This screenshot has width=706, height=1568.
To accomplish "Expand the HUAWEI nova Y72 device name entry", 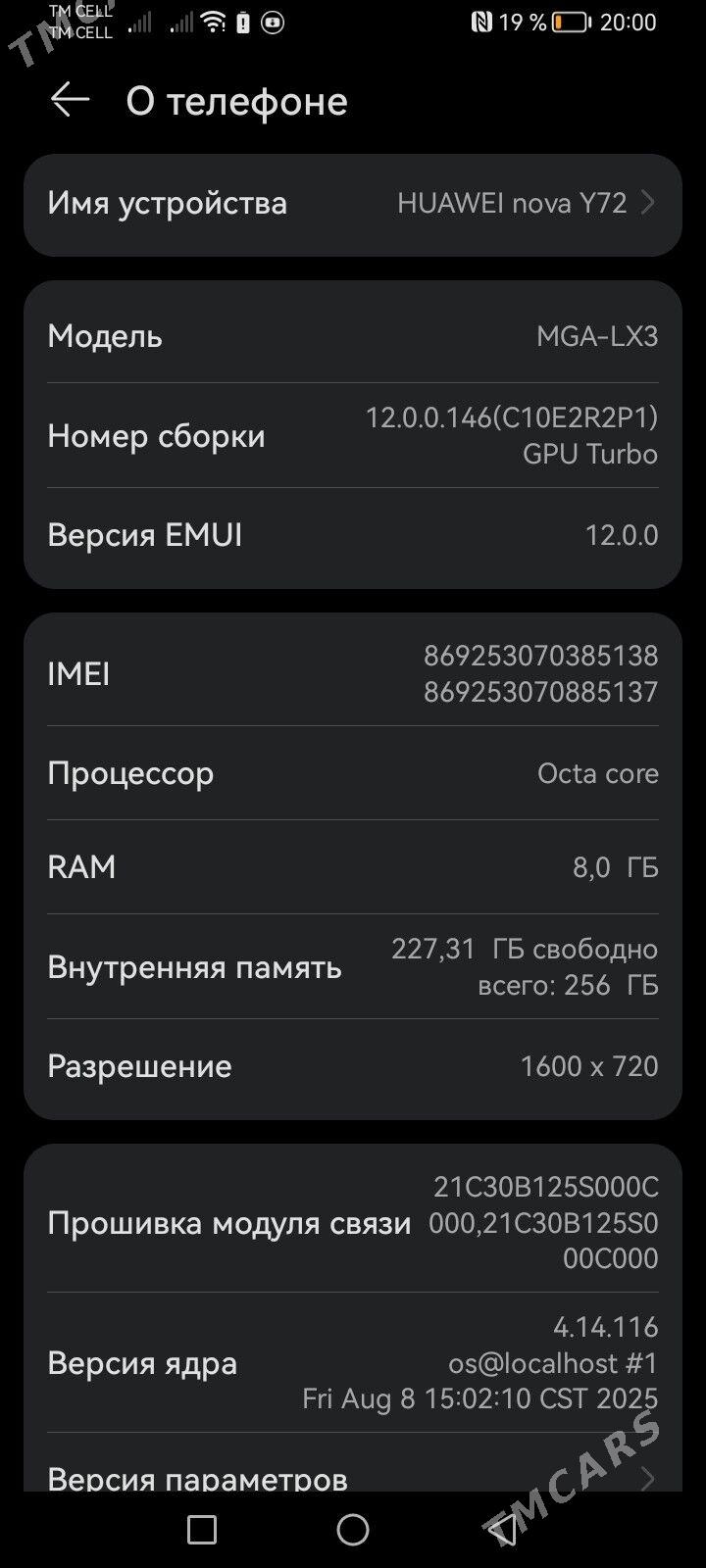I will [x=353, y=204].
